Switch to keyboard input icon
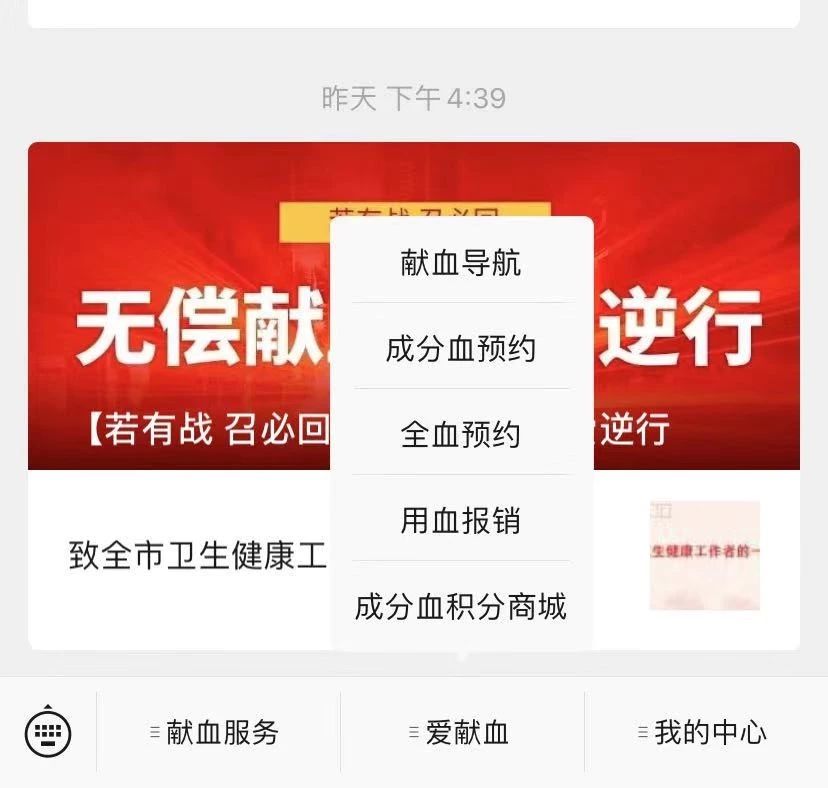Viewport: 828px width, 788px height. [48, 734]
